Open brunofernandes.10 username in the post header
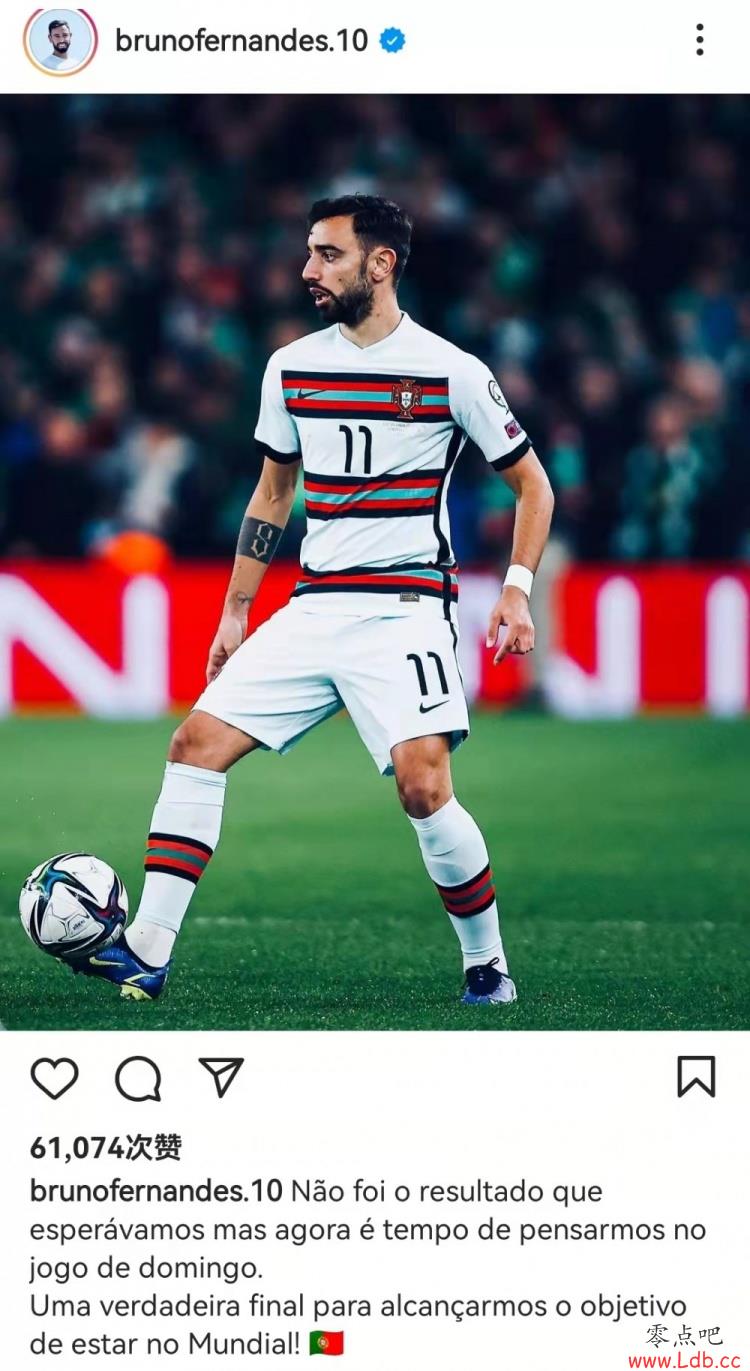This screenshot has height=1371, width=750. [241, 41]
